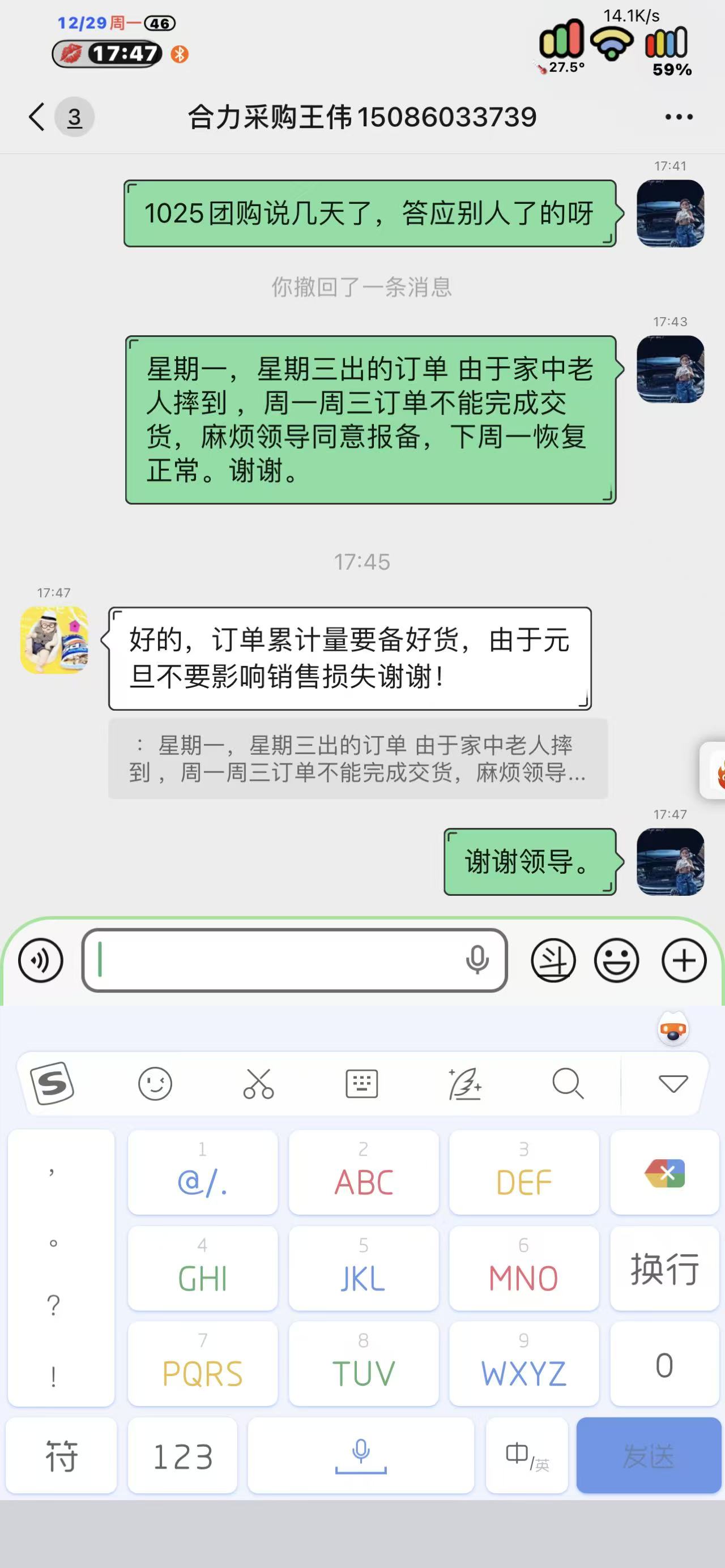Tap the backspace delete key

click(x=664, y=1172)
